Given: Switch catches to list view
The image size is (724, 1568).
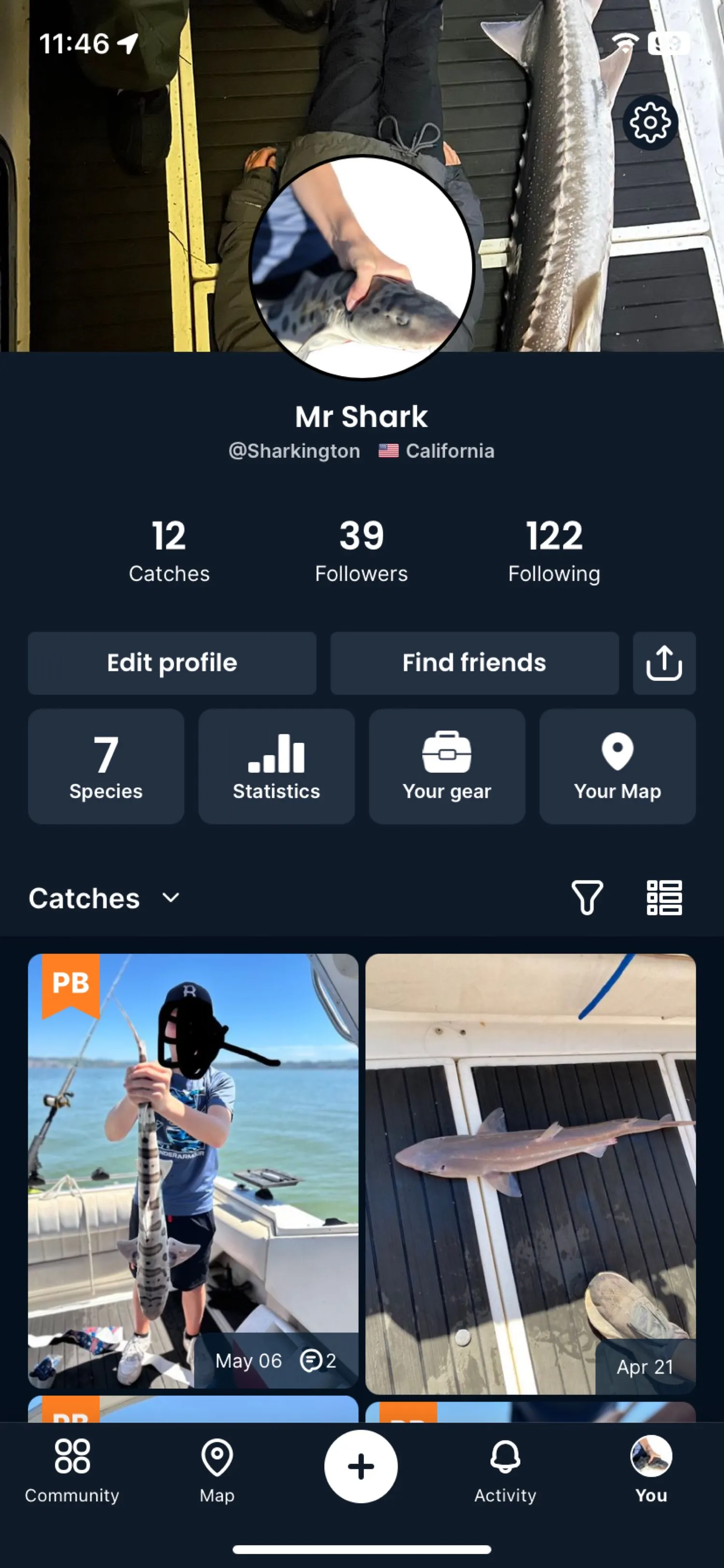Looking at the screenshot, I should (x=664, y=898).
